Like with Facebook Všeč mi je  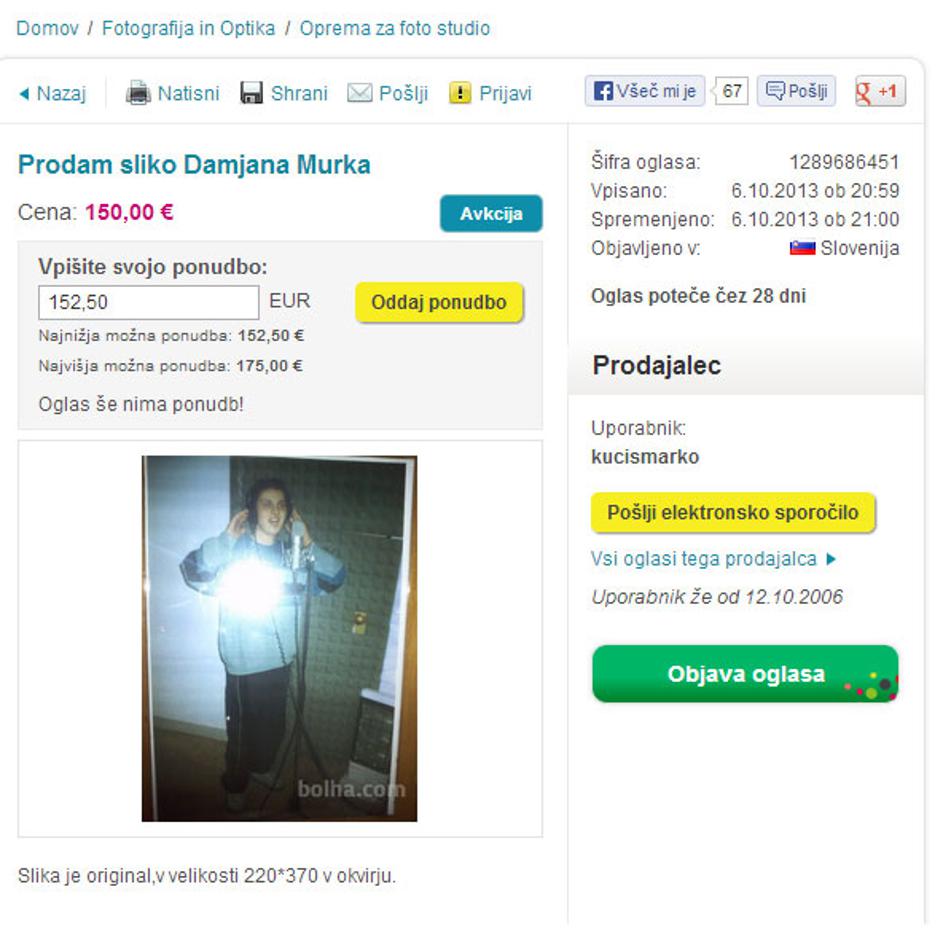tap(645, 91)
